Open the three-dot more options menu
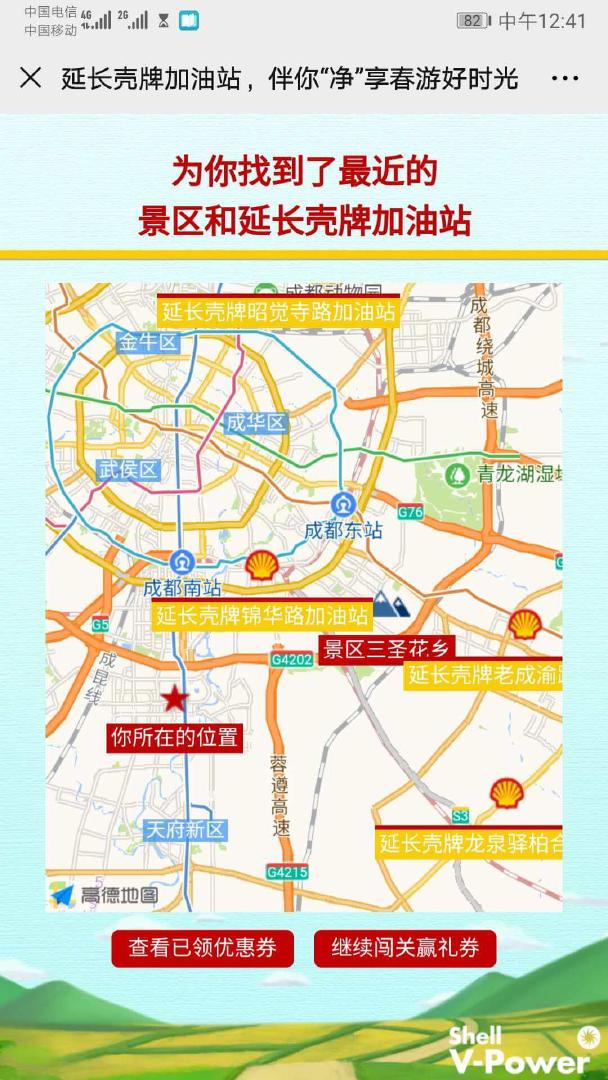 (x=565, y=79)
